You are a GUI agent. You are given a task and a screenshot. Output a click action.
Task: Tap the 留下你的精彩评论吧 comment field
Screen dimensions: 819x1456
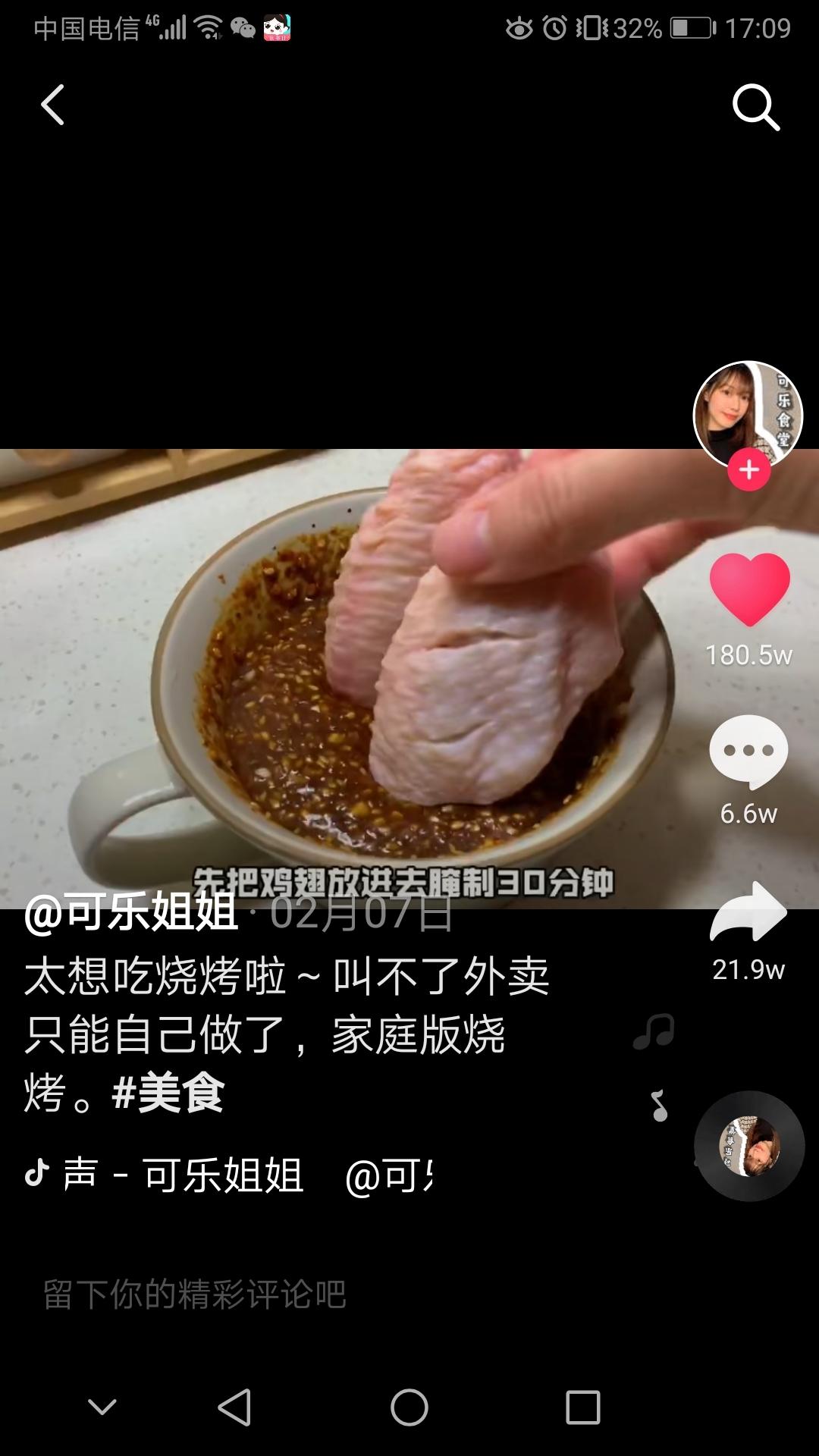(195, 1294)
